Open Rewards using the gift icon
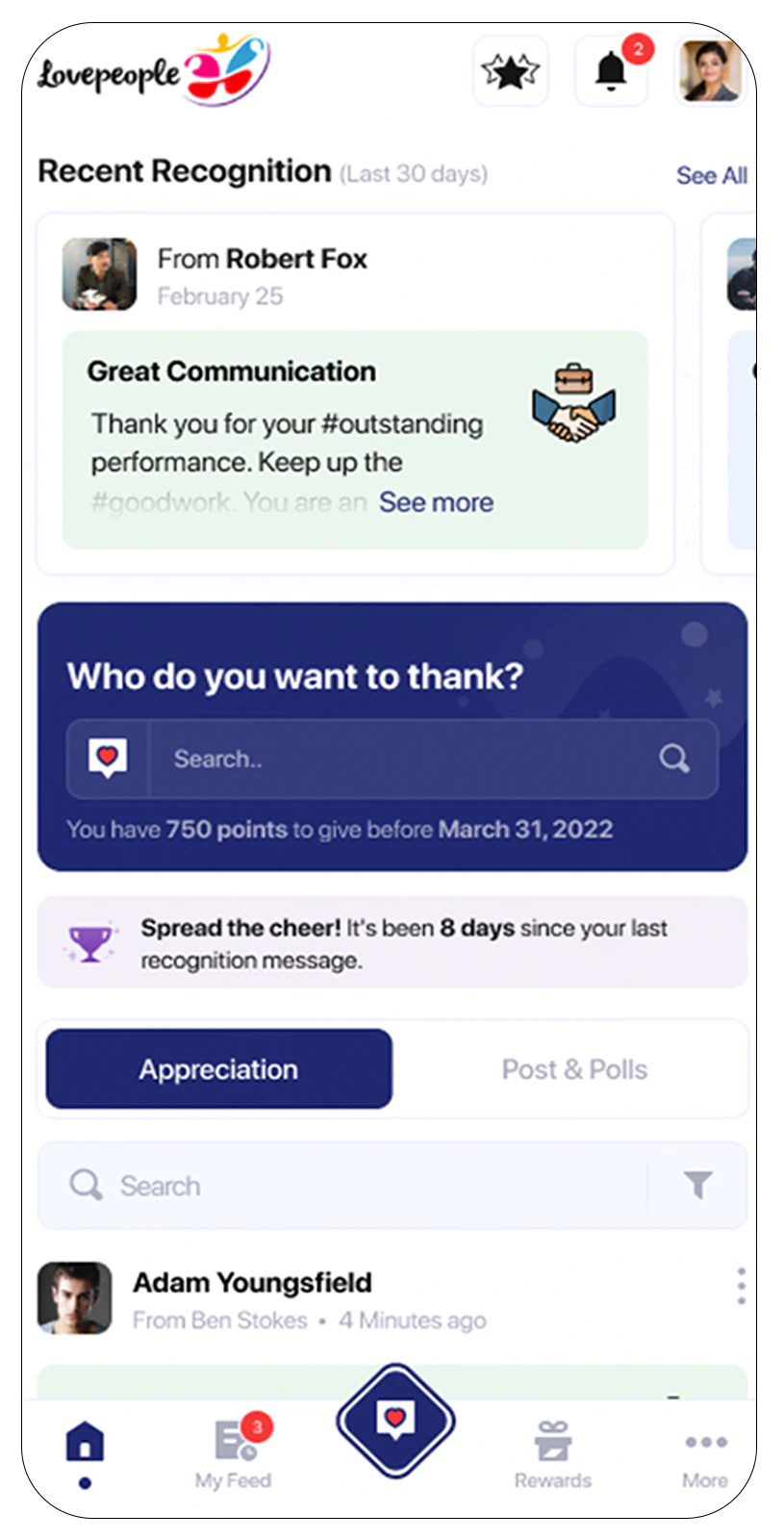The image size is (784, 1540). tap(553, 1441)
